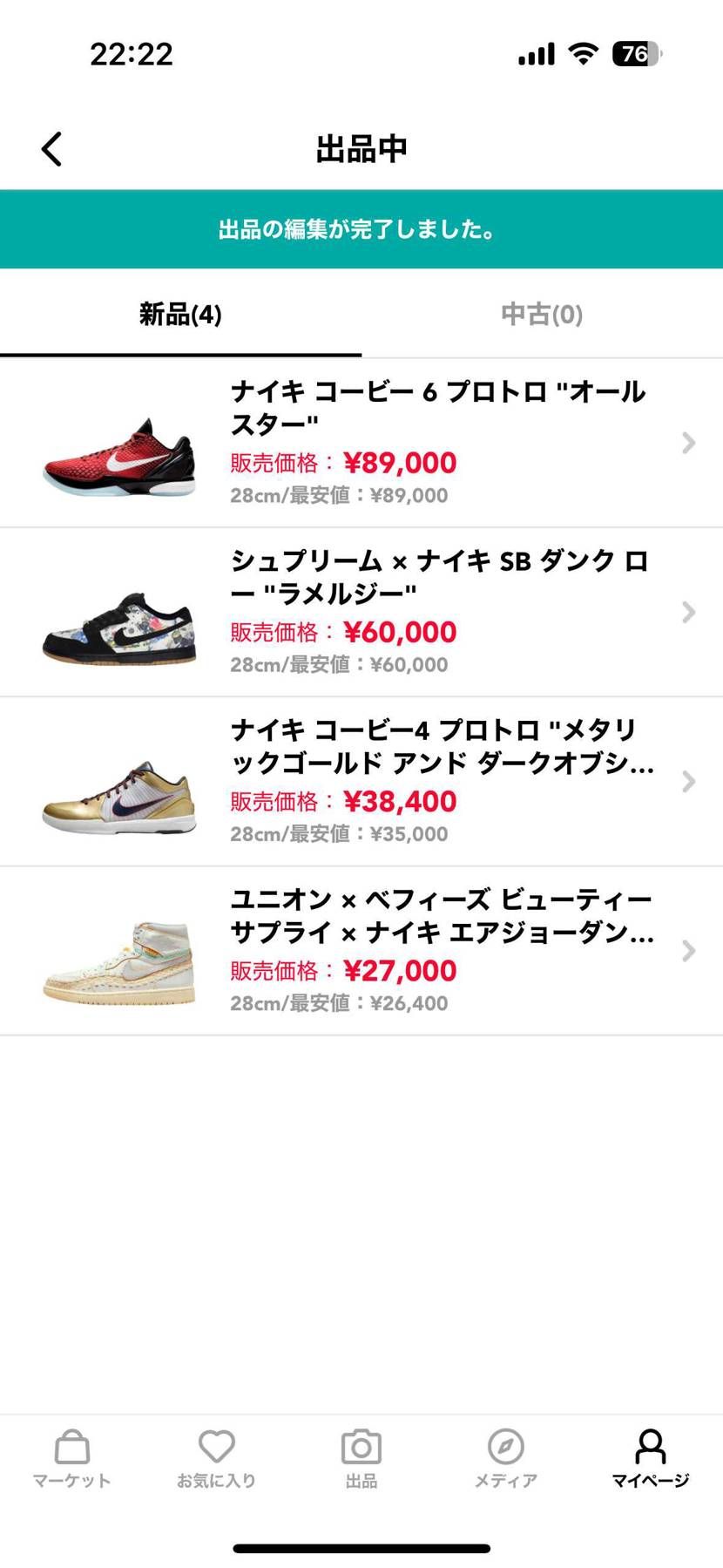Tap the 出品 camera tab
Image resolution: width=723 pixels, height=1568 pixels.
[361, 1458]
